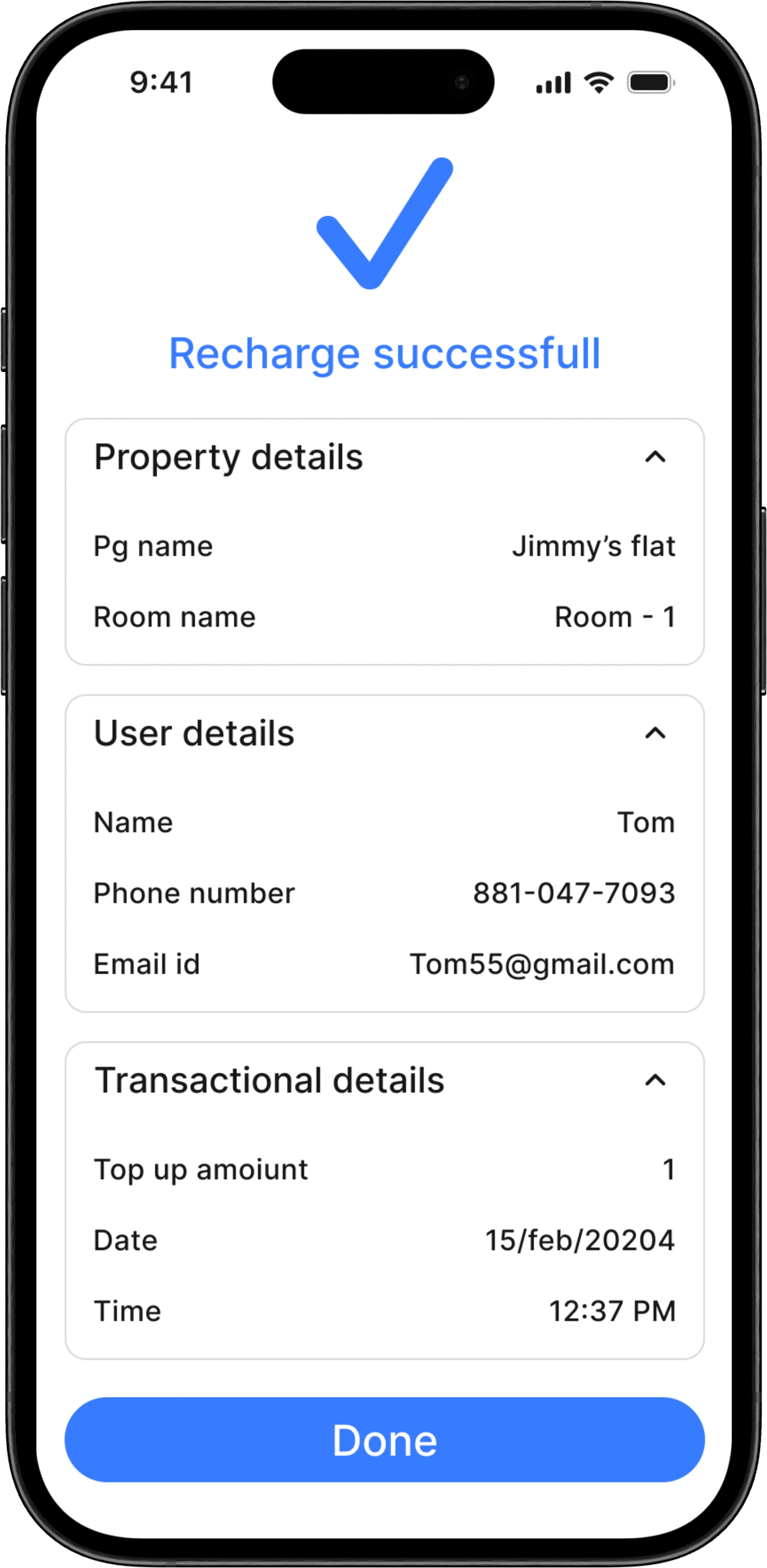767x1568 pixels.
Task: Collapse the Property details section
Action: 655,457
